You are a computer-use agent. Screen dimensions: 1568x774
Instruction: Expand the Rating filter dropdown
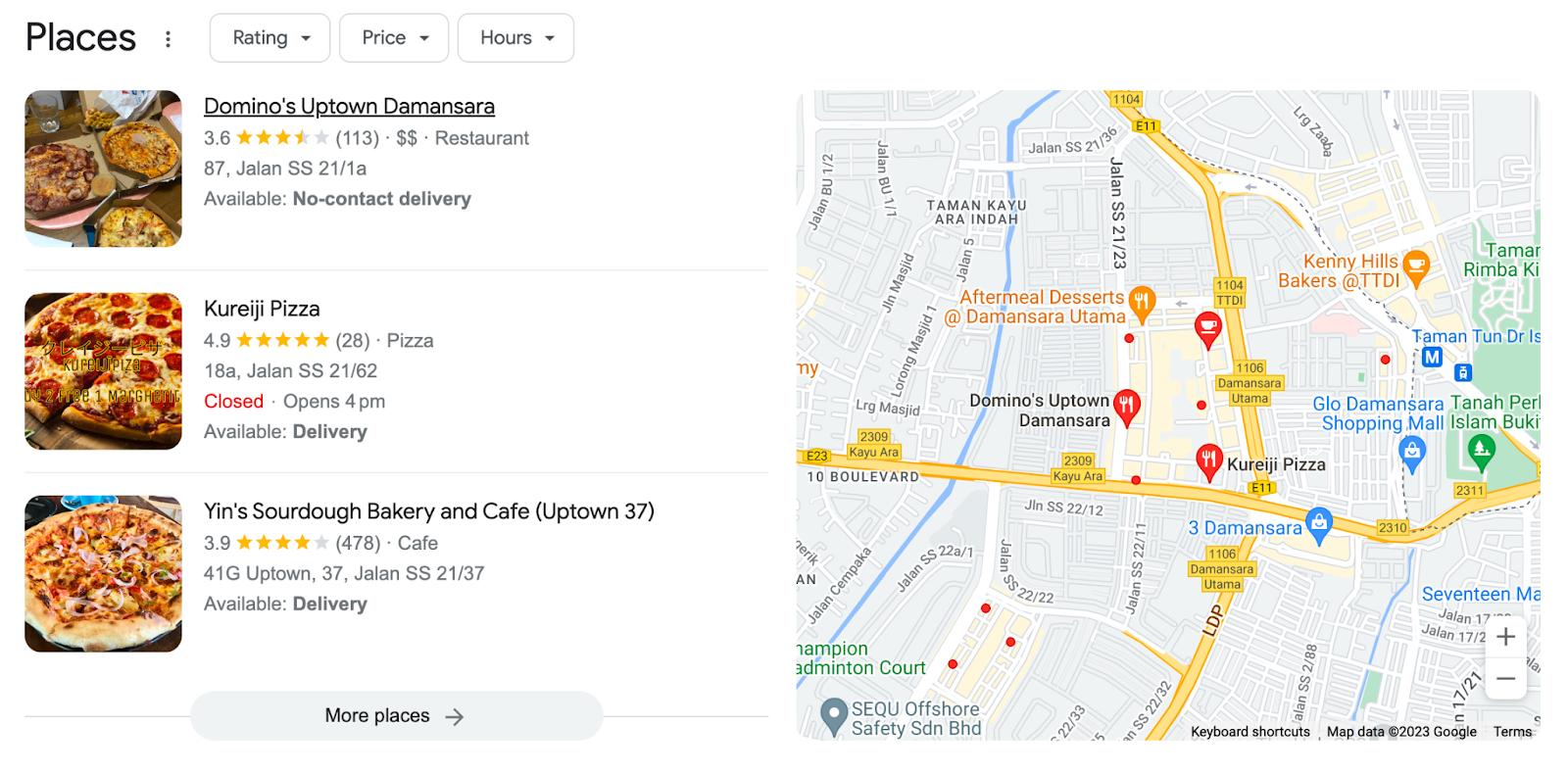click(x=269, y=38)
